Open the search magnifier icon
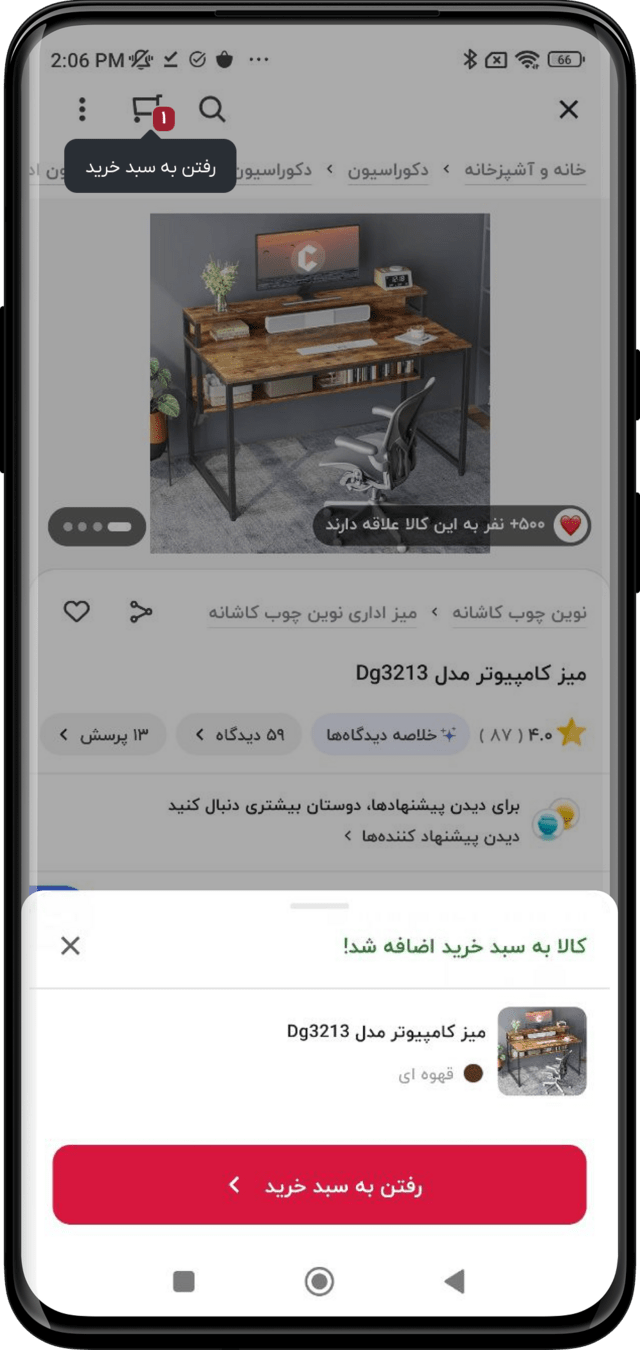 pos(212,109)
